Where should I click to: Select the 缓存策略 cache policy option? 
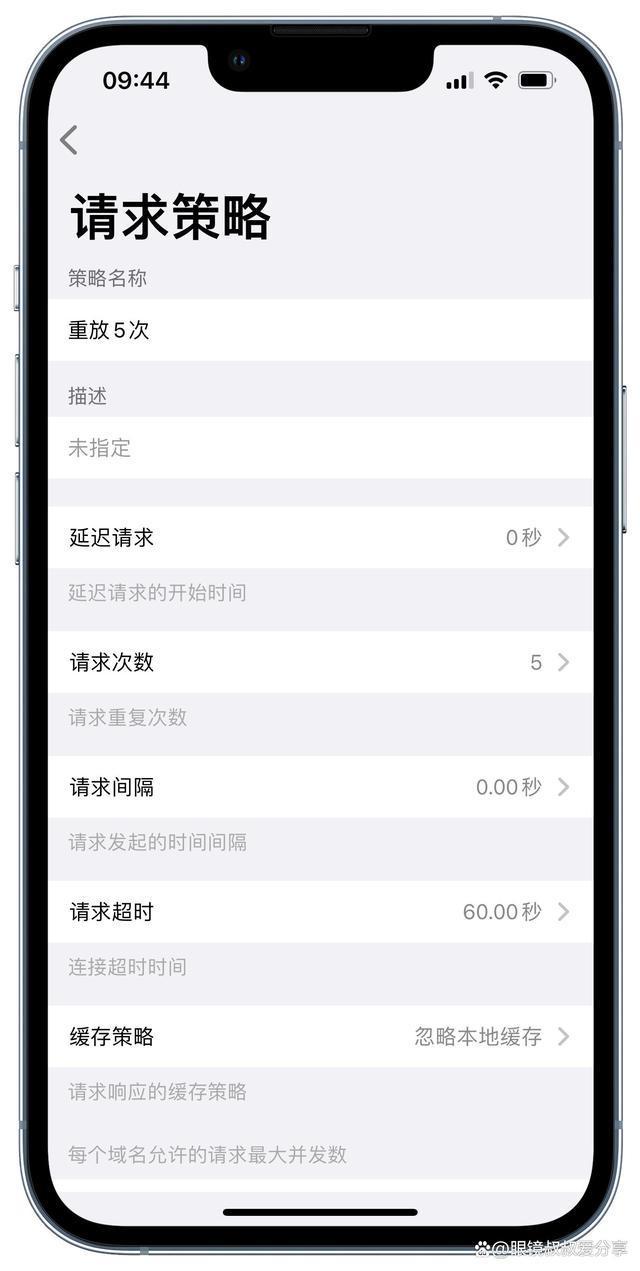(320, 1037)
